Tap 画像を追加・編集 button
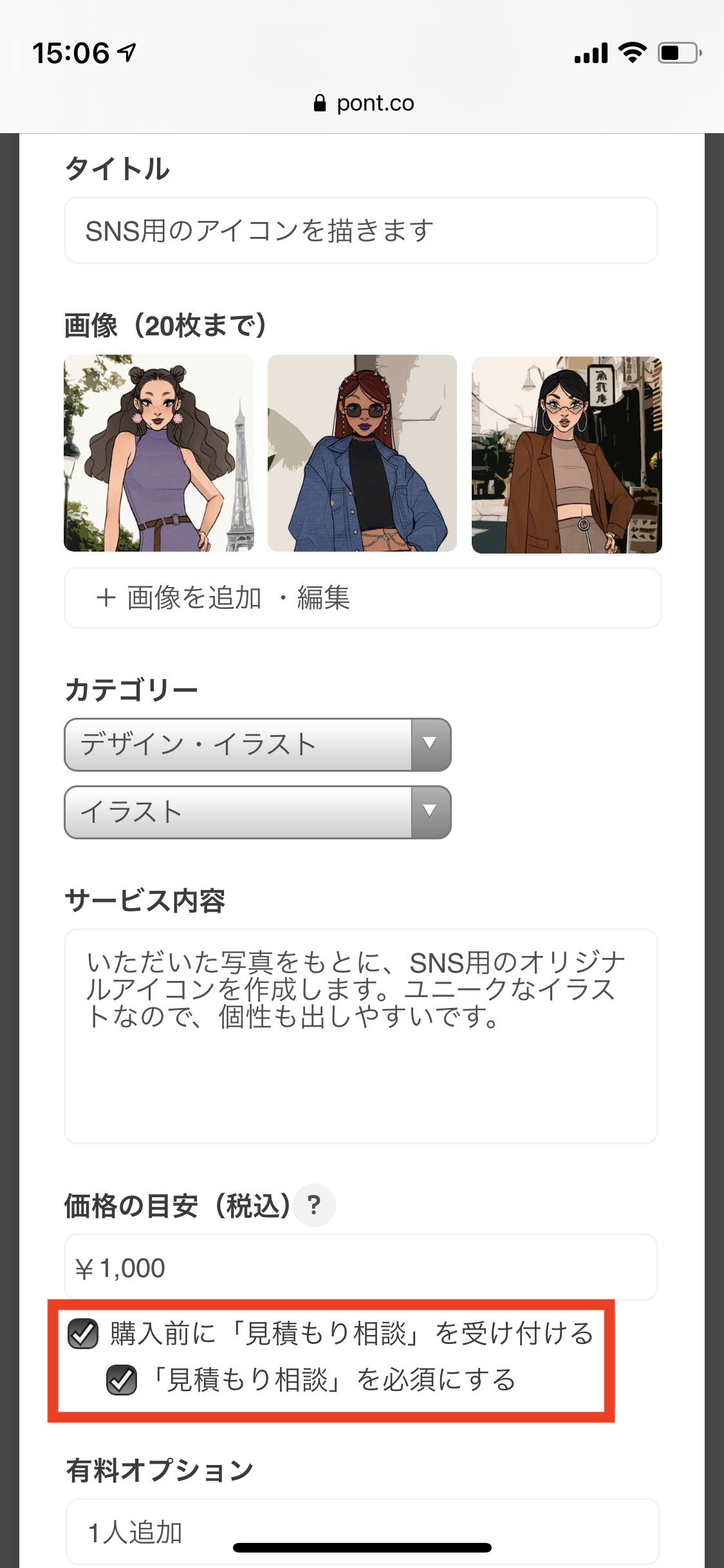Viewport: 724px width, 1568px height. (362, 598)
